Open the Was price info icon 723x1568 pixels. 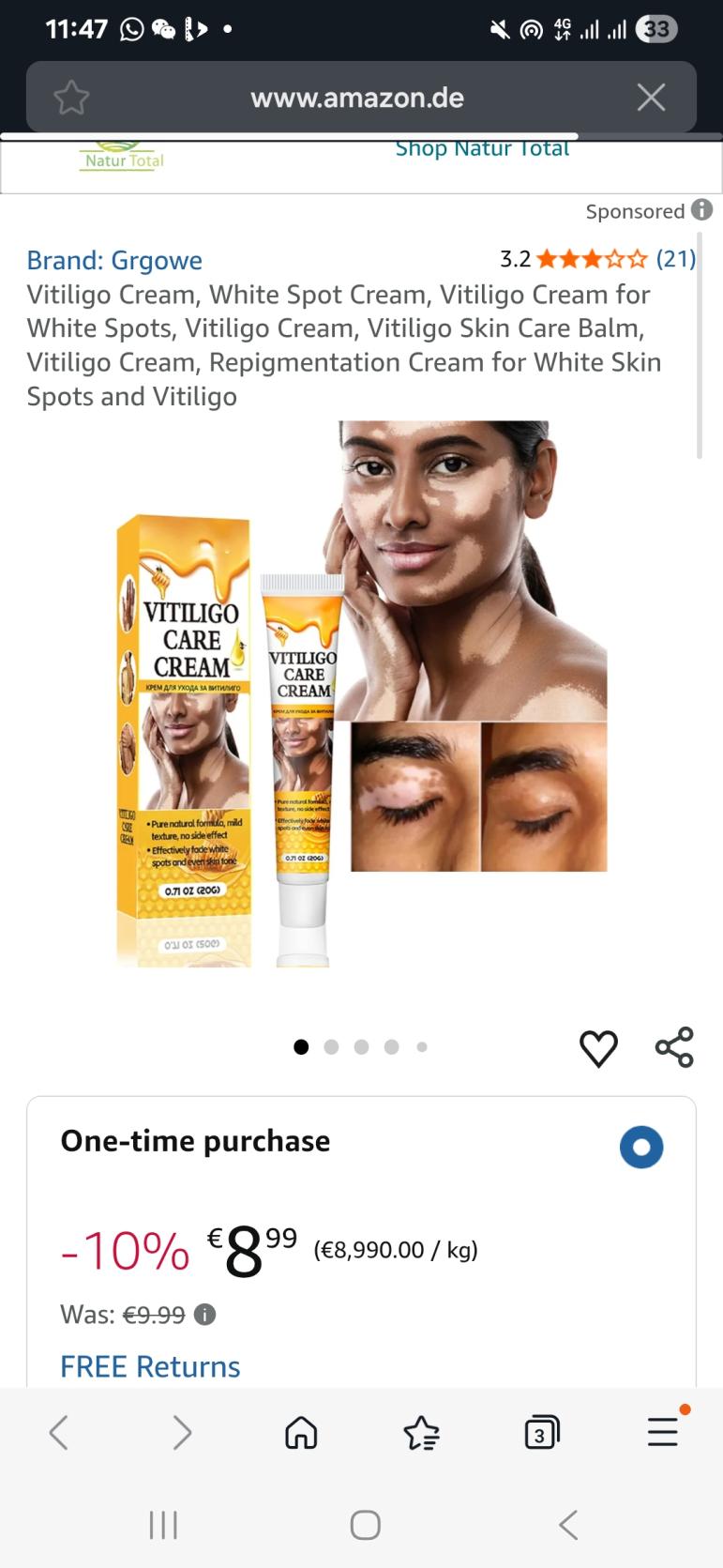tap(204, 1315)
